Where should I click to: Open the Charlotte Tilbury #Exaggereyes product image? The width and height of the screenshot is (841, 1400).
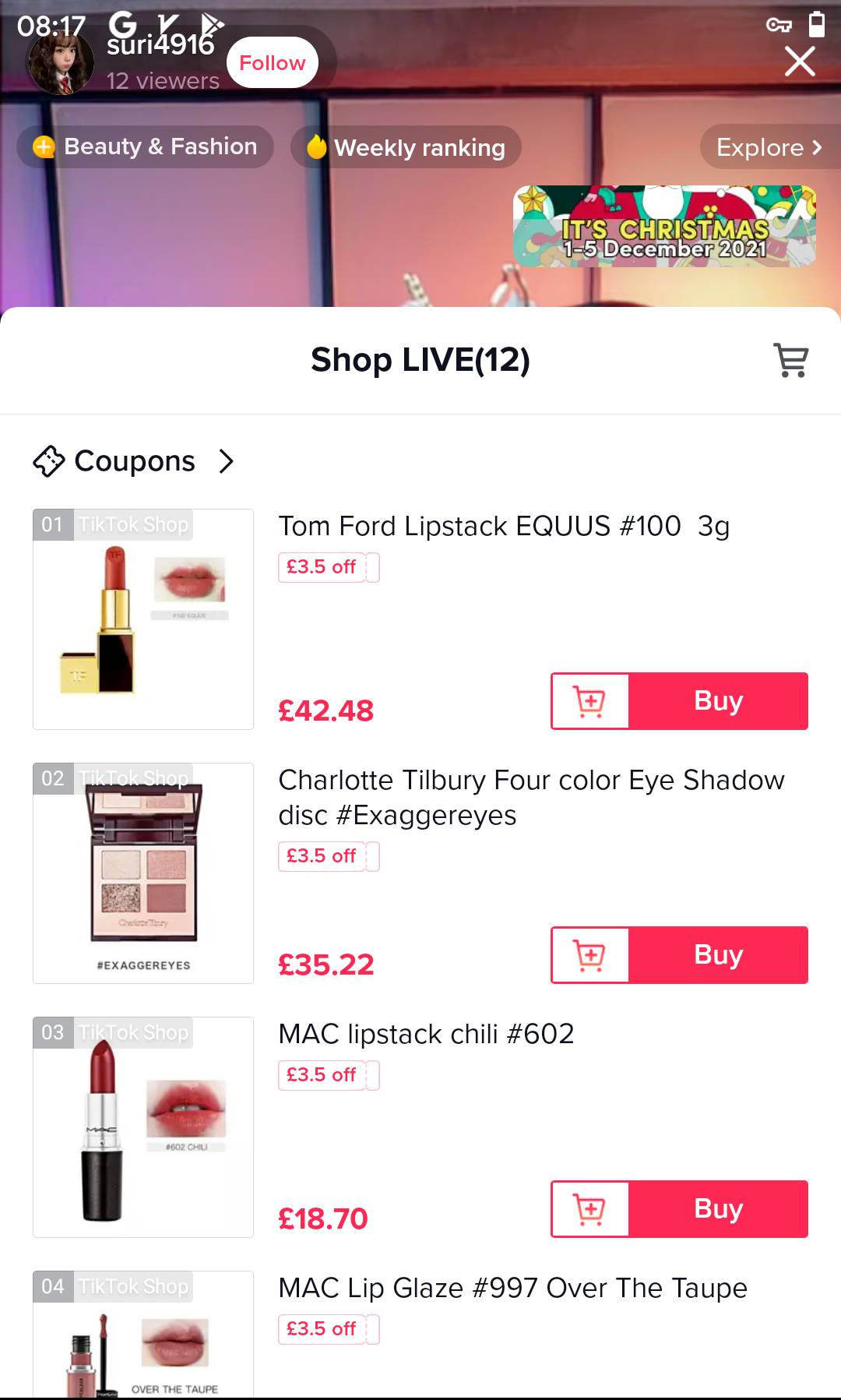[143, 873]
